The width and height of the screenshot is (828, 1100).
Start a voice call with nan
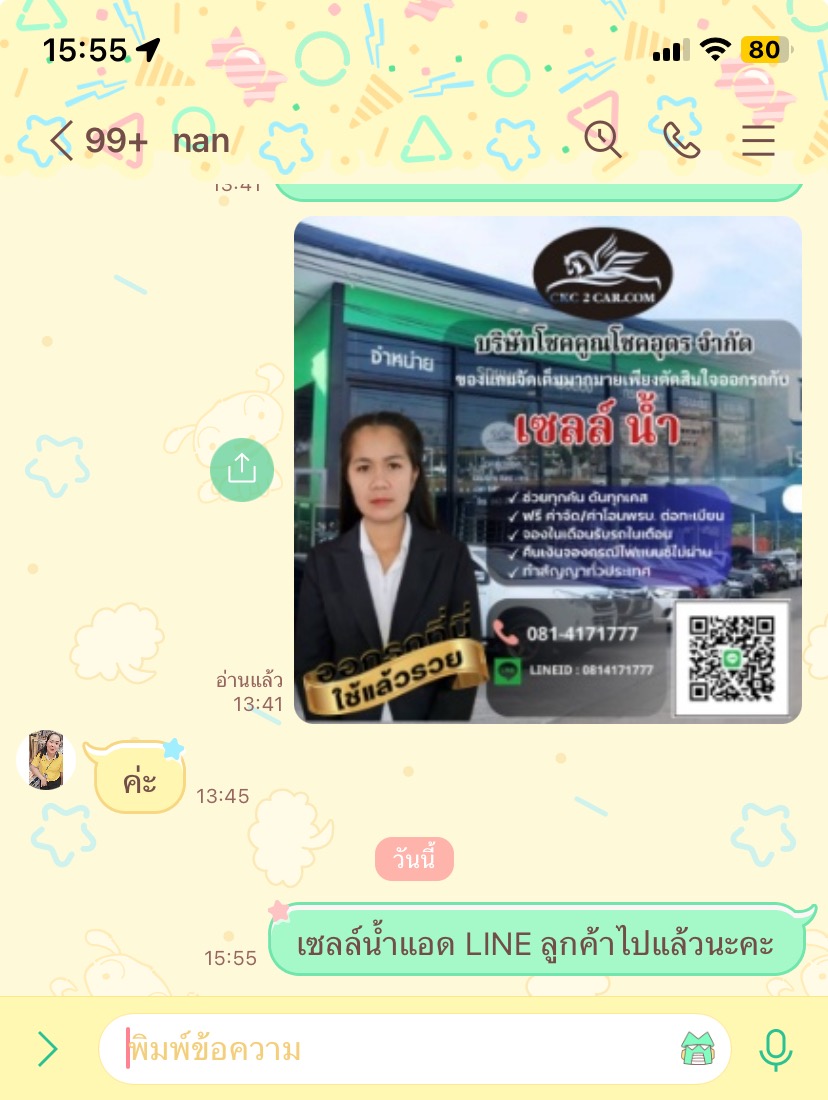(x=681, y=140)
